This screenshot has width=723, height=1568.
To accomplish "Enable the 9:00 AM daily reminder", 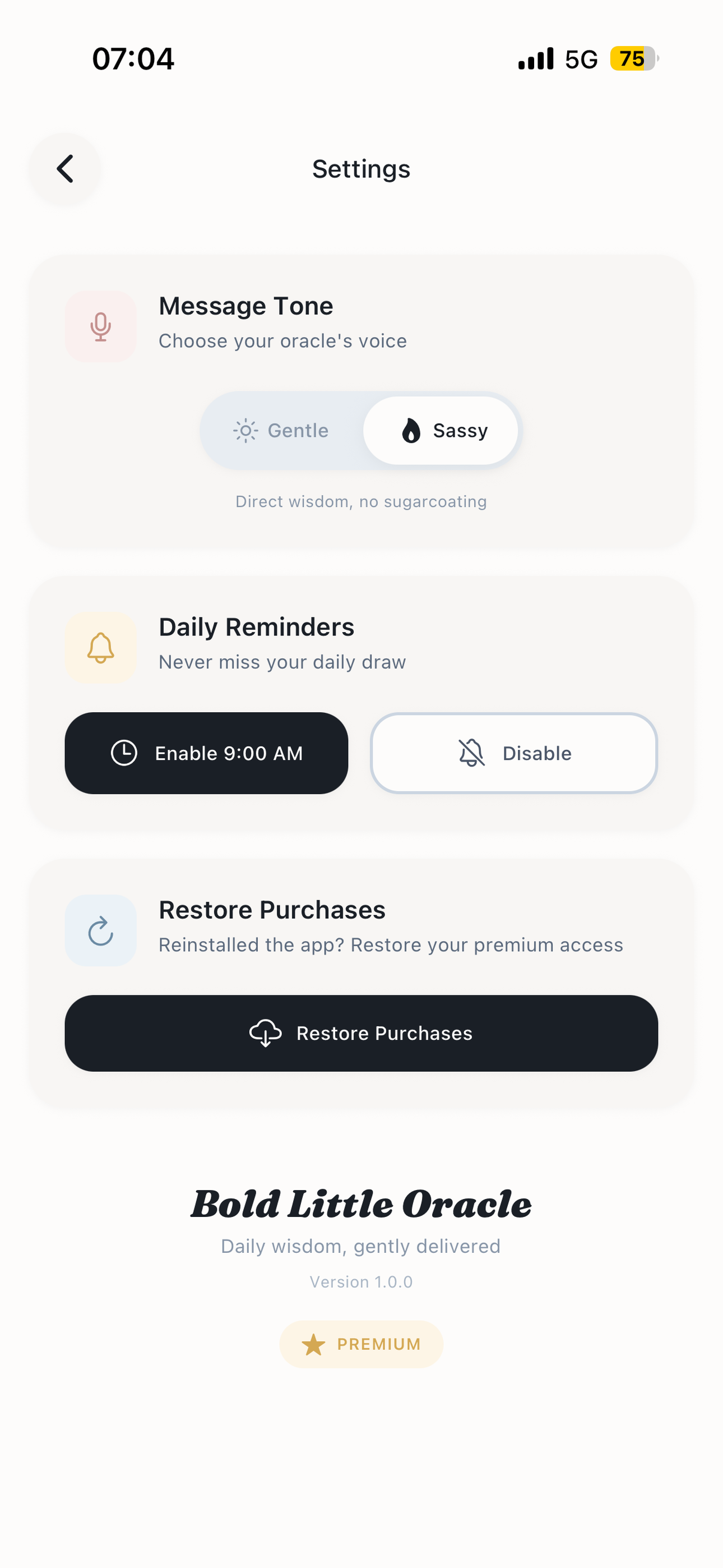I will (206, 753).
